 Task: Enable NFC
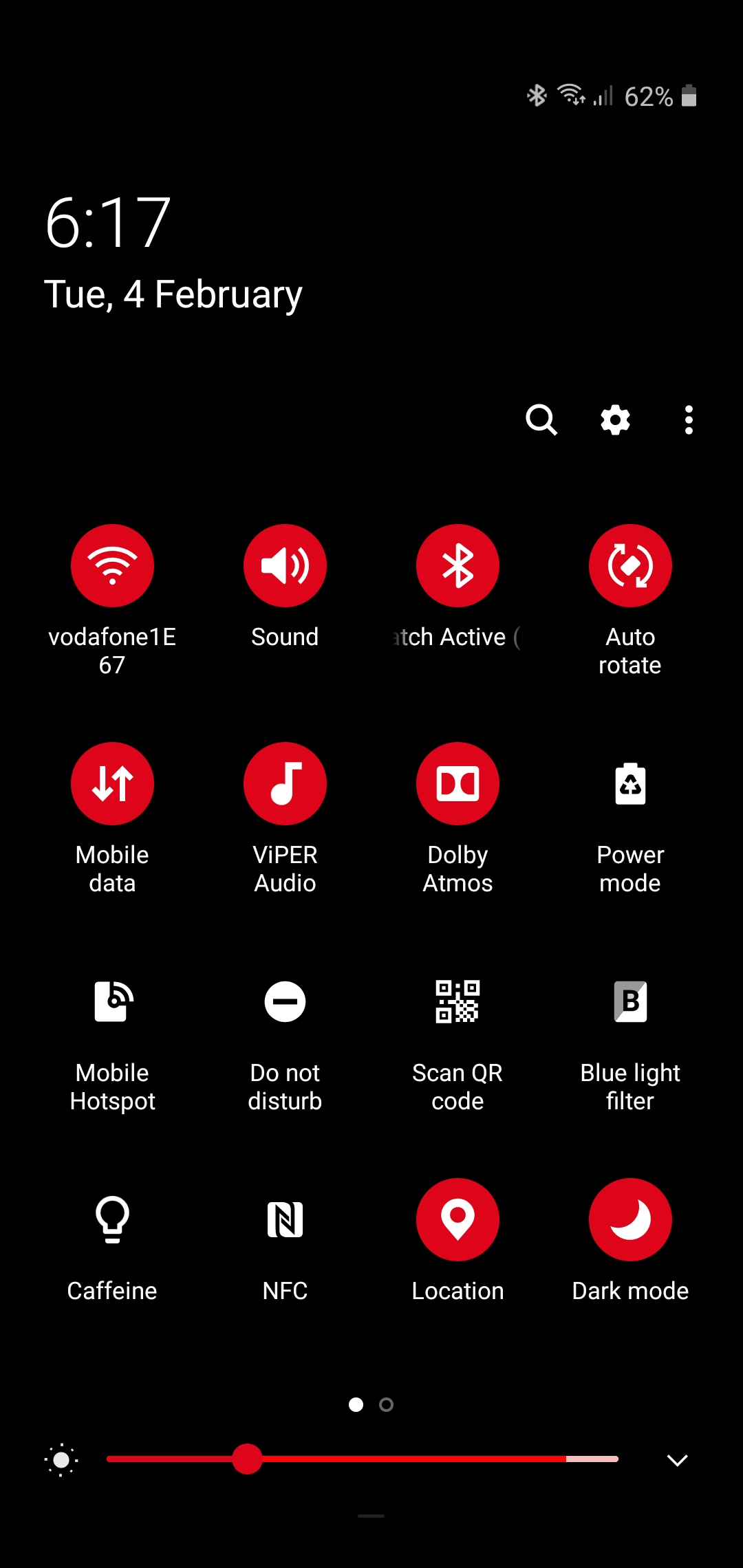point(285,1219)
